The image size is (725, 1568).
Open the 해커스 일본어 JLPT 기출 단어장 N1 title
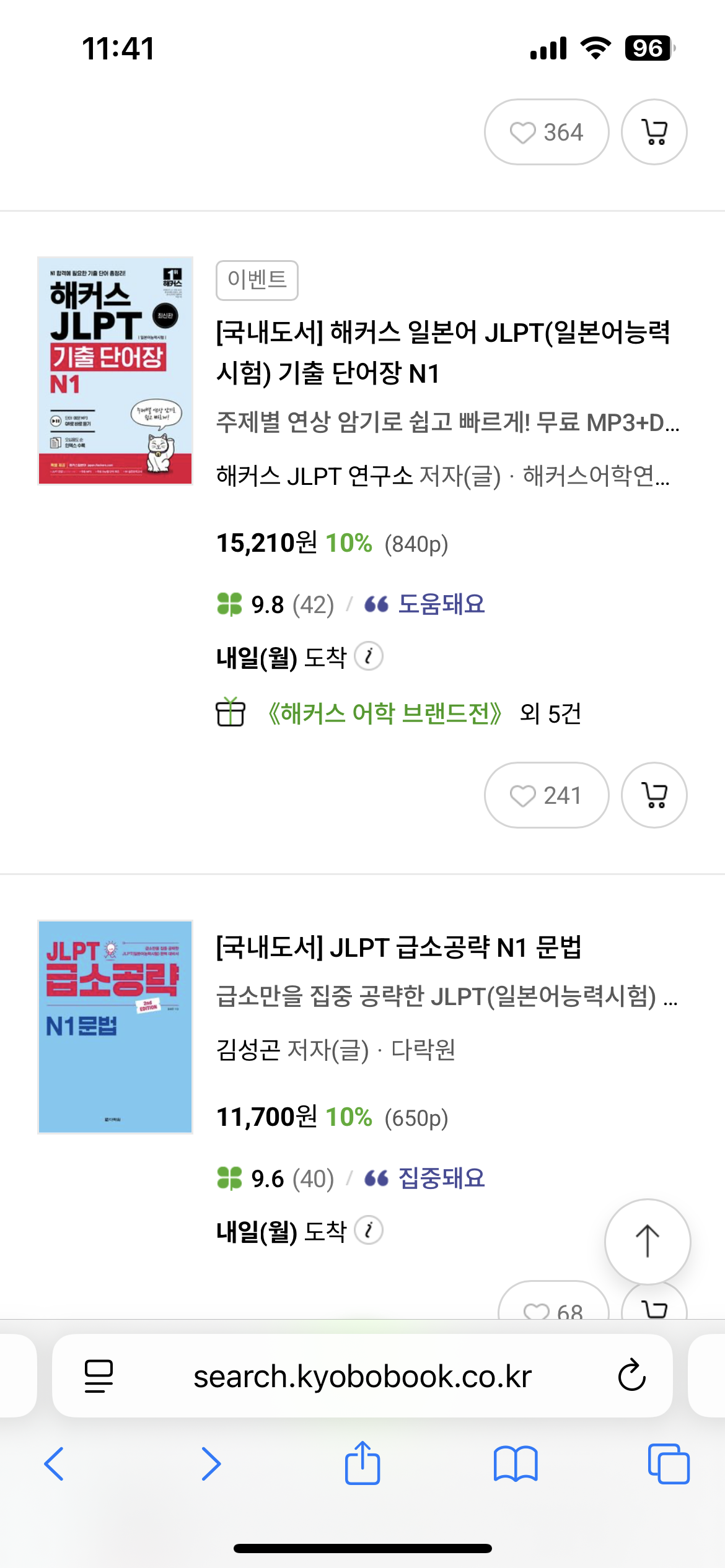click(443, 352)
